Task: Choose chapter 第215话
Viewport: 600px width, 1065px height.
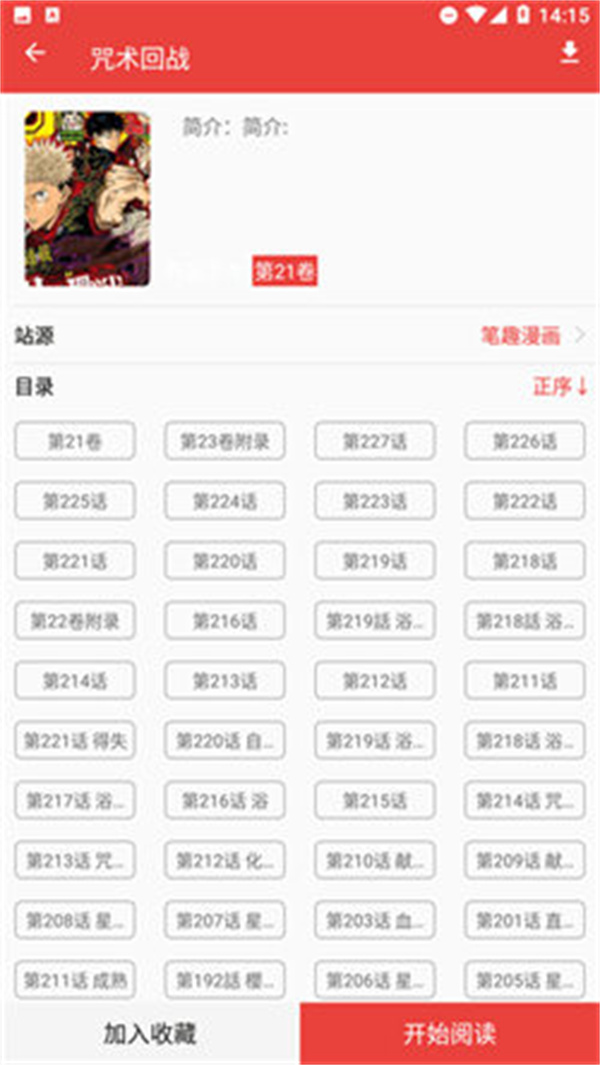Action: [x=374, y=801]
